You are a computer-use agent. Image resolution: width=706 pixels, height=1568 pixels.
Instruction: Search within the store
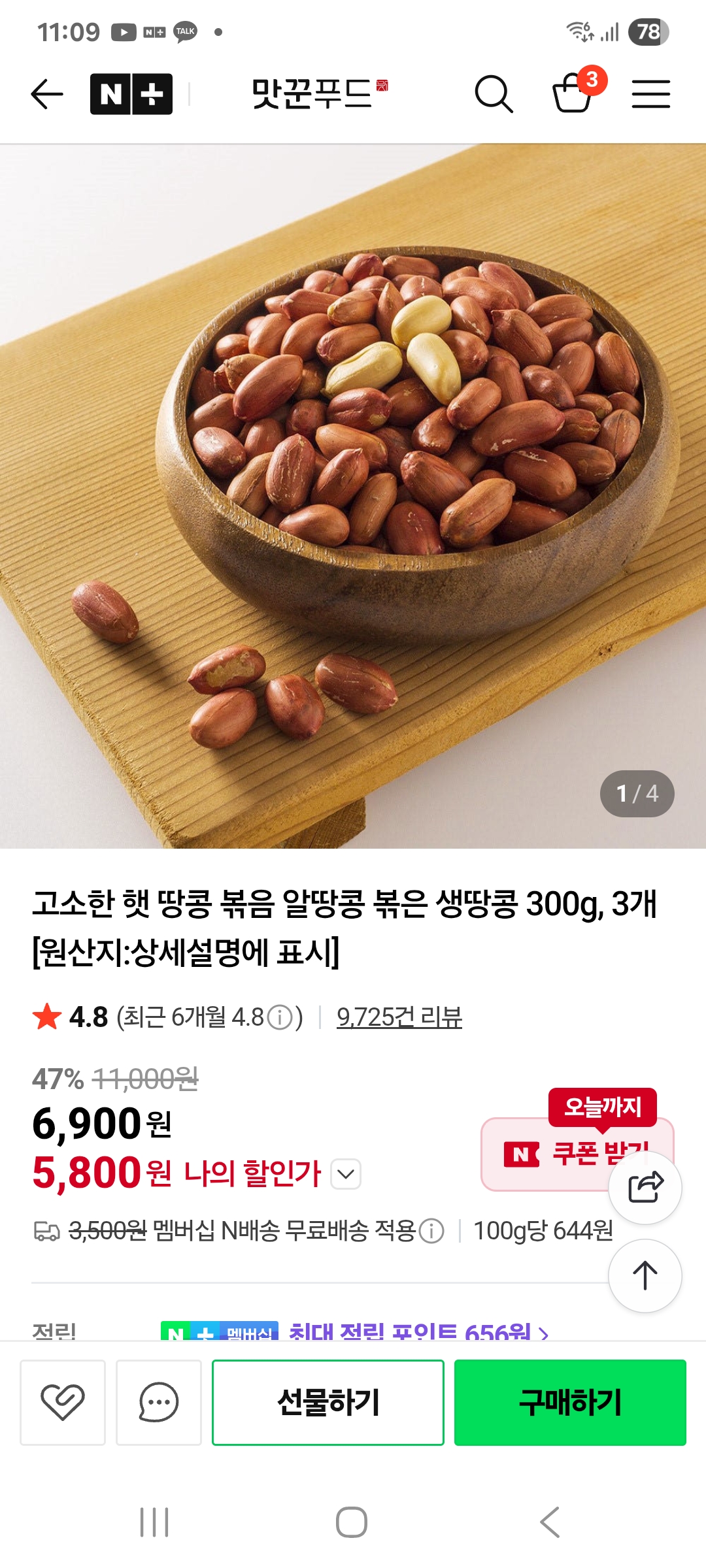tap(494, 94)
